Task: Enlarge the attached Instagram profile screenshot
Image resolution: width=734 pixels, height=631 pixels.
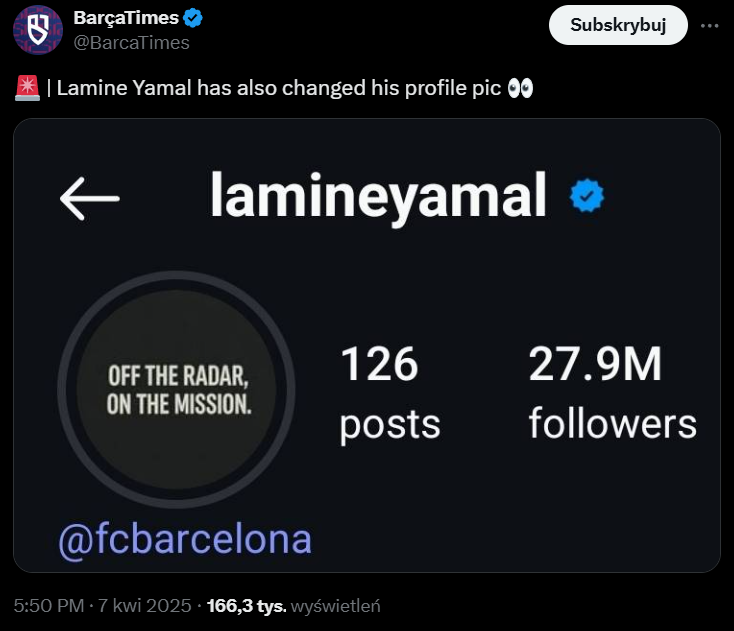Action: coord(367,345)
